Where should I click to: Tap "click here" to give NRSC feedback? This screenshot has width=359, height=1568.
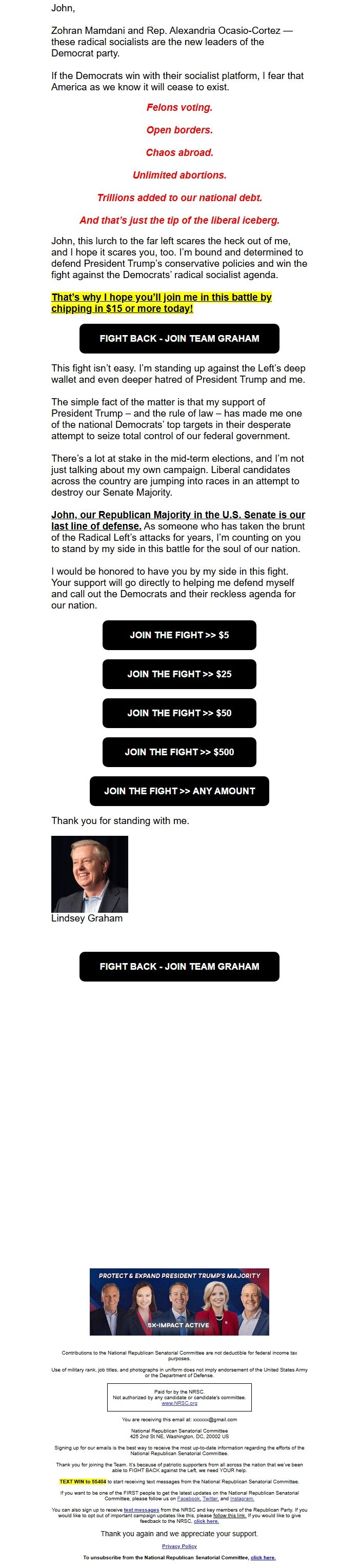pos(206,1521)
